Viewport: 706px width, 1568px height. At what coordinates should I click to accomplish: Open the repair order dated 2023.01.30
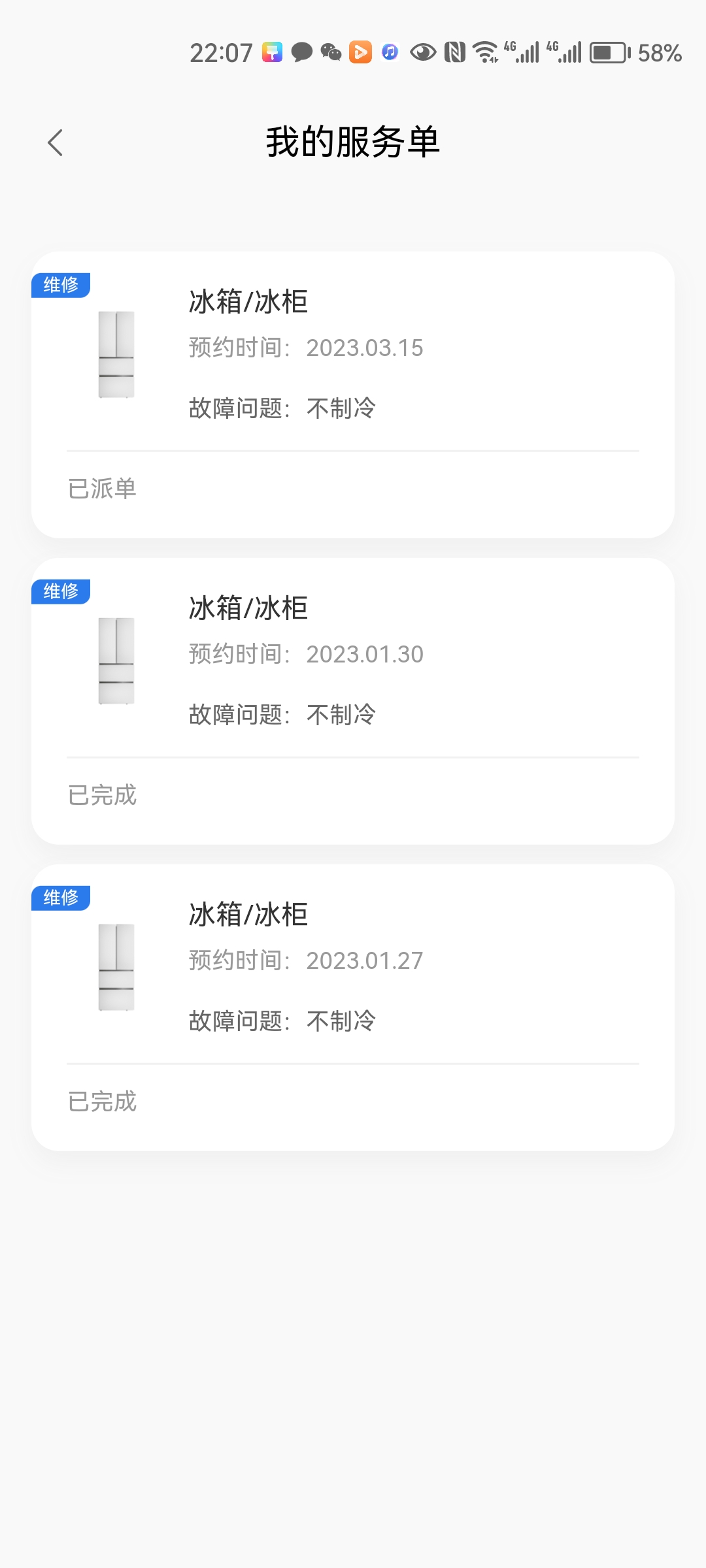point(353,700)
